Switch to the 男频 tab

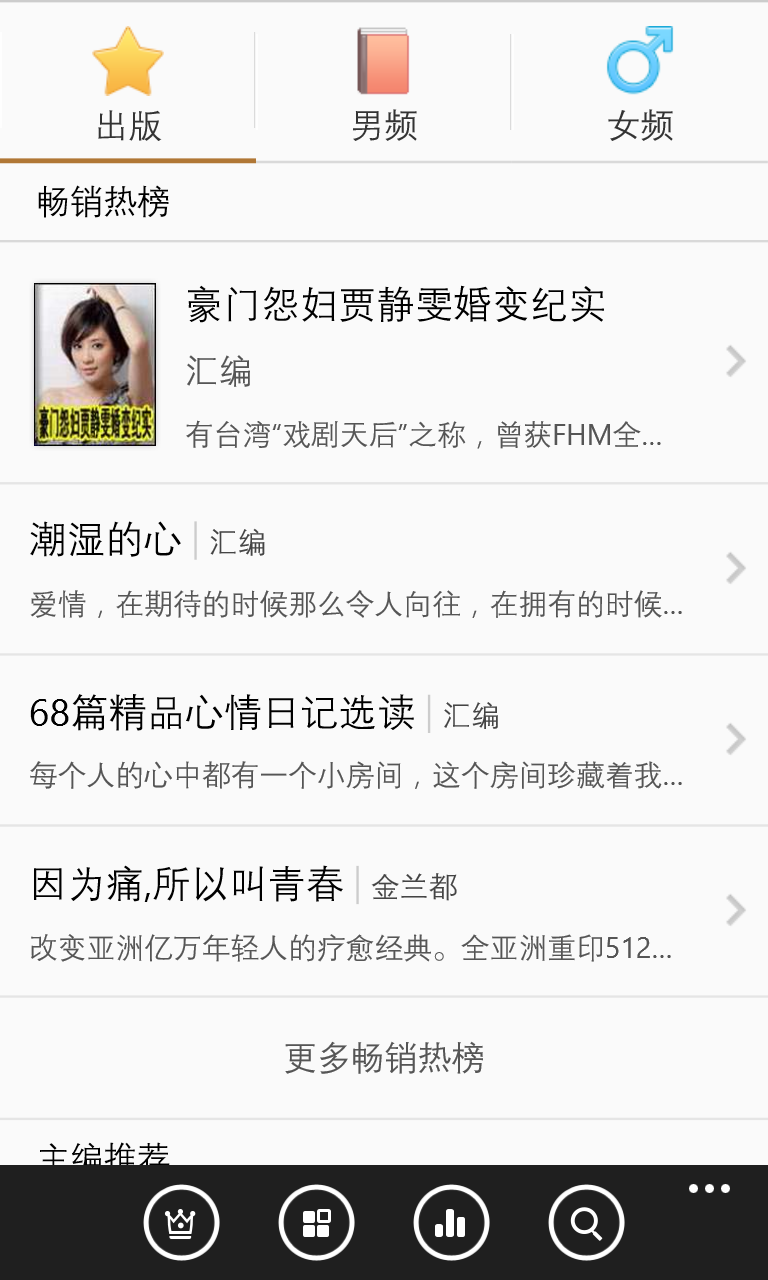click(x=384, y=86)
